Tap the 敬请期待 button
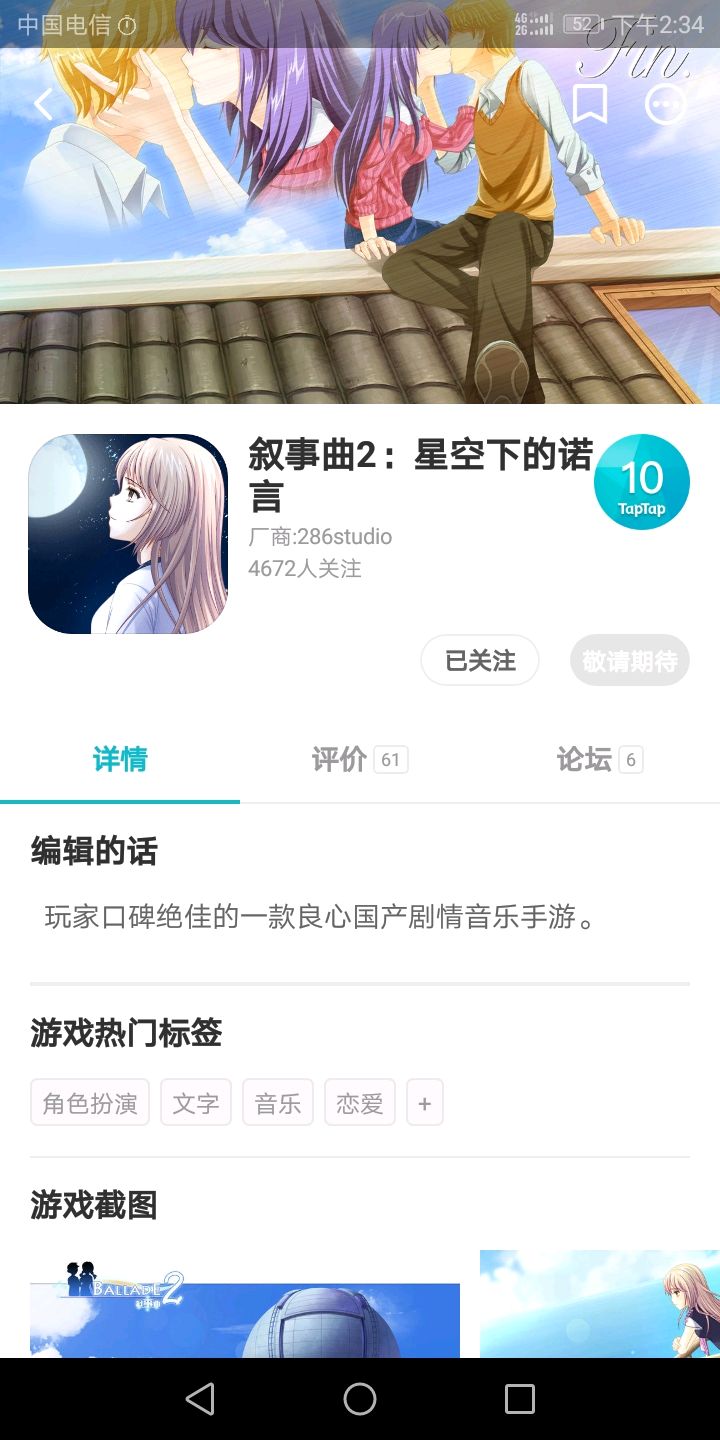 [630, 661]
